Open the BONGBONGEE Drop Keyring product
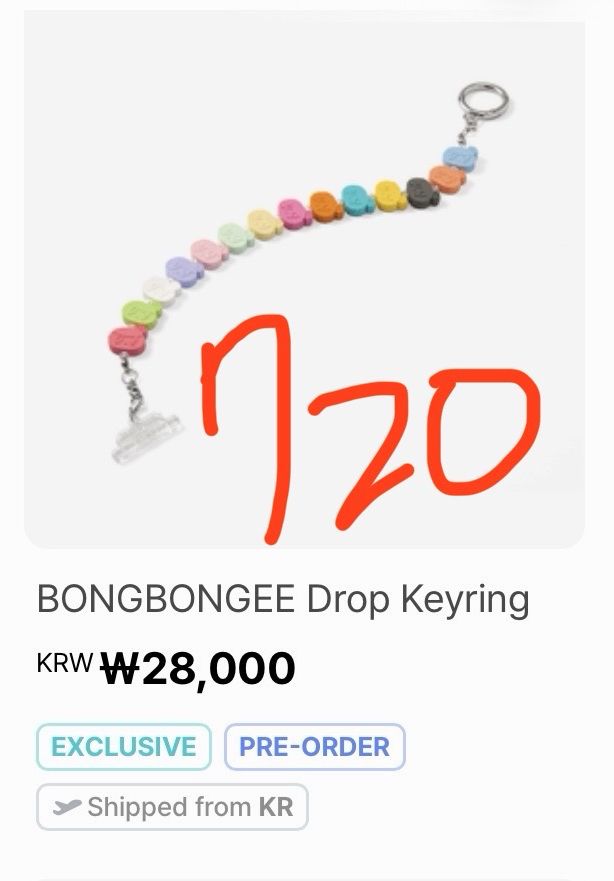The width and height of the screenshot is (614, 881). point(283,600)
